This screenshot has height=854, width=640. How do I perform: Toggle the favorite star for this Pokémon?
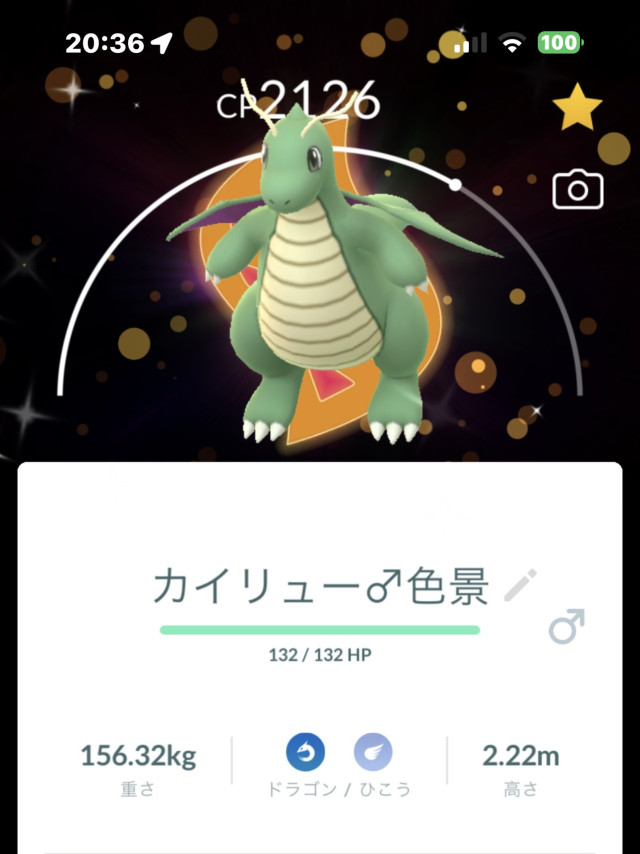click(577, 108)
